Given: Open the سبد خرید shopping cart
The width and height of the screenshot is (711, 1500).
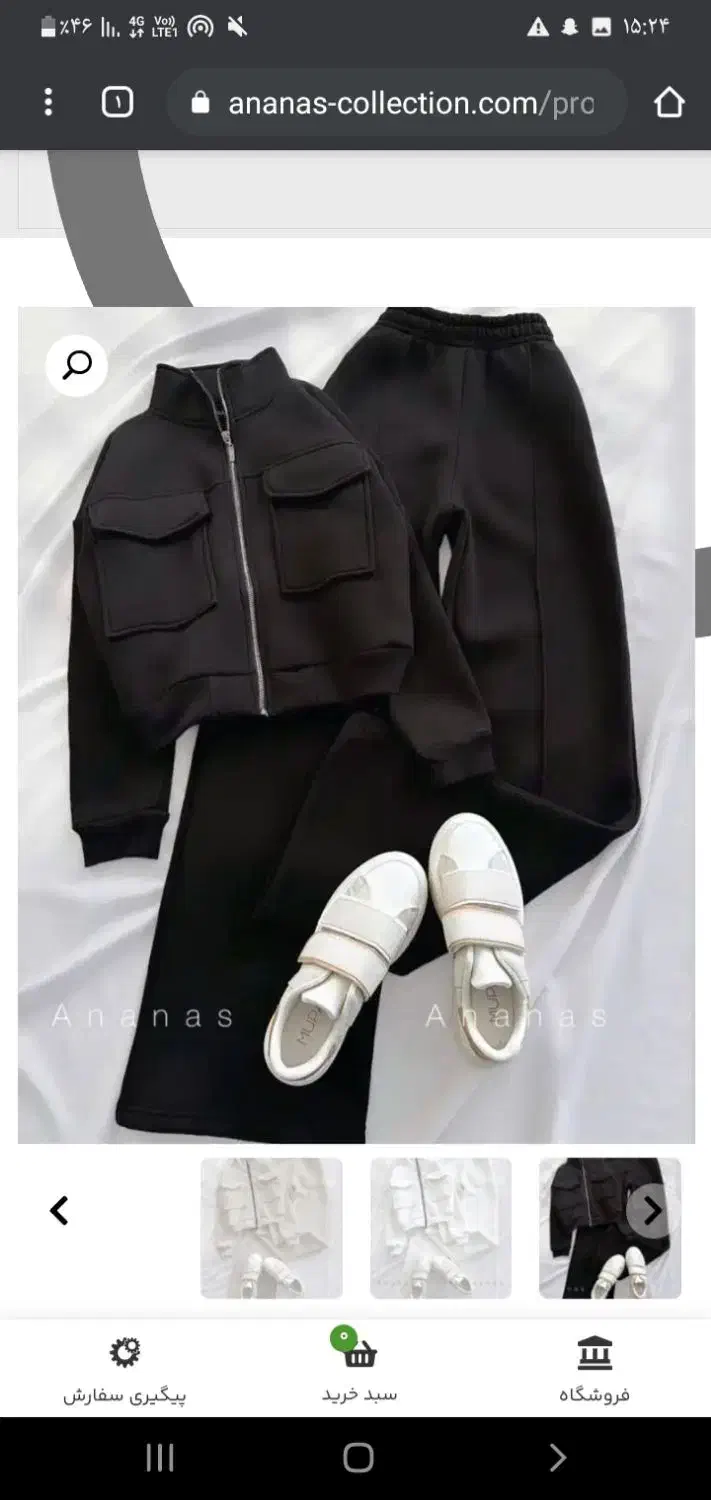Looking at the screenshot, I should pyautogui.click(x=359, y=1370).
